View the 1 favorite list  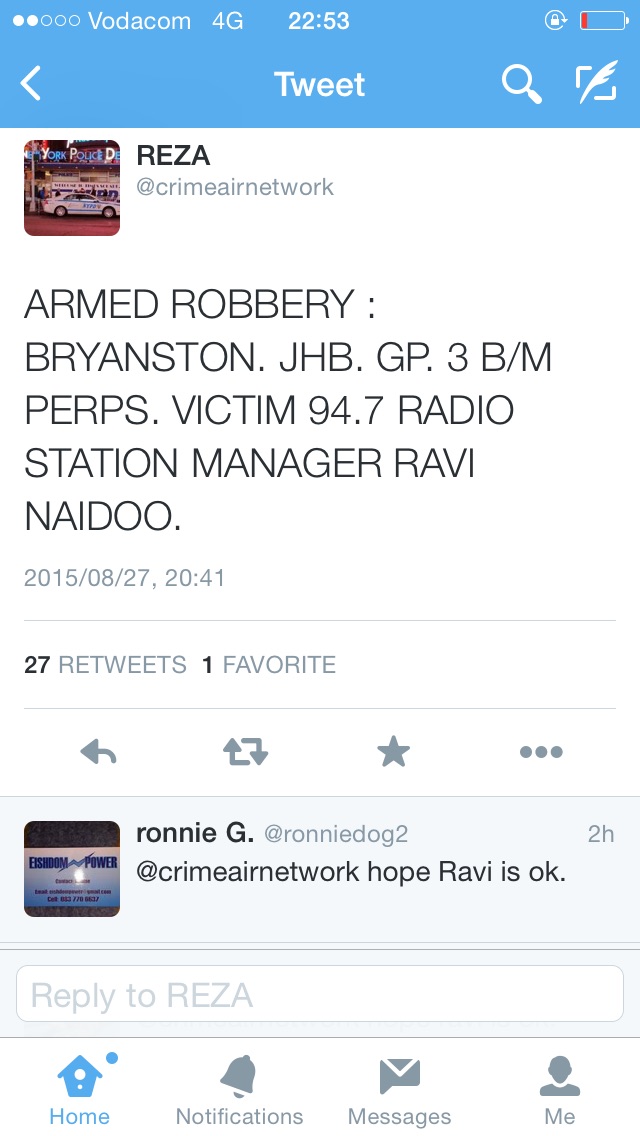tap(268, 665)
